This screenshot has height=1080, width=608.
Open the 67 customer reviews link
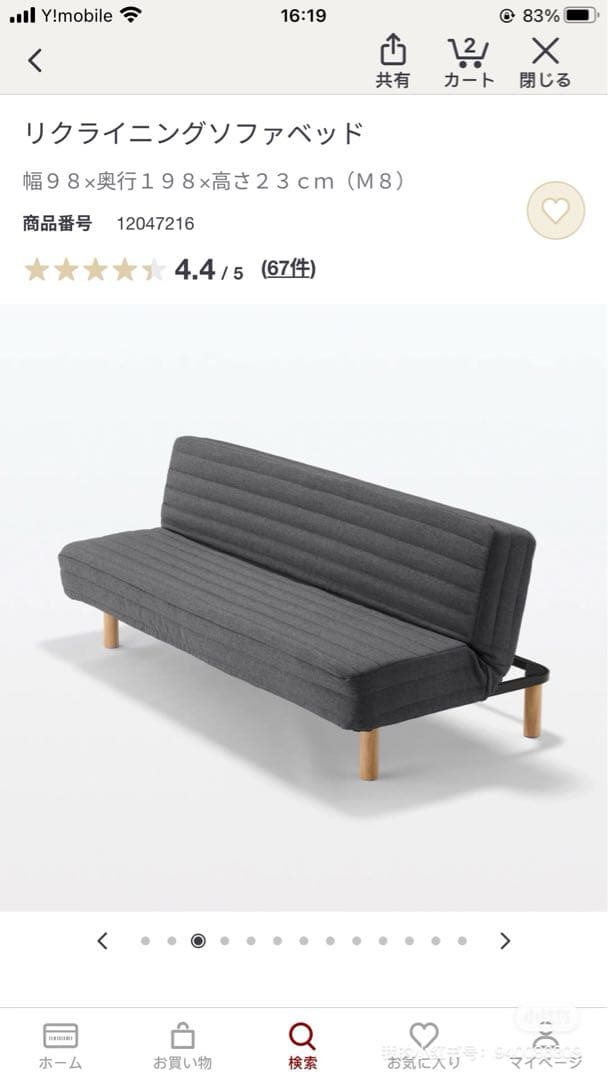click(x=288, y=268)
